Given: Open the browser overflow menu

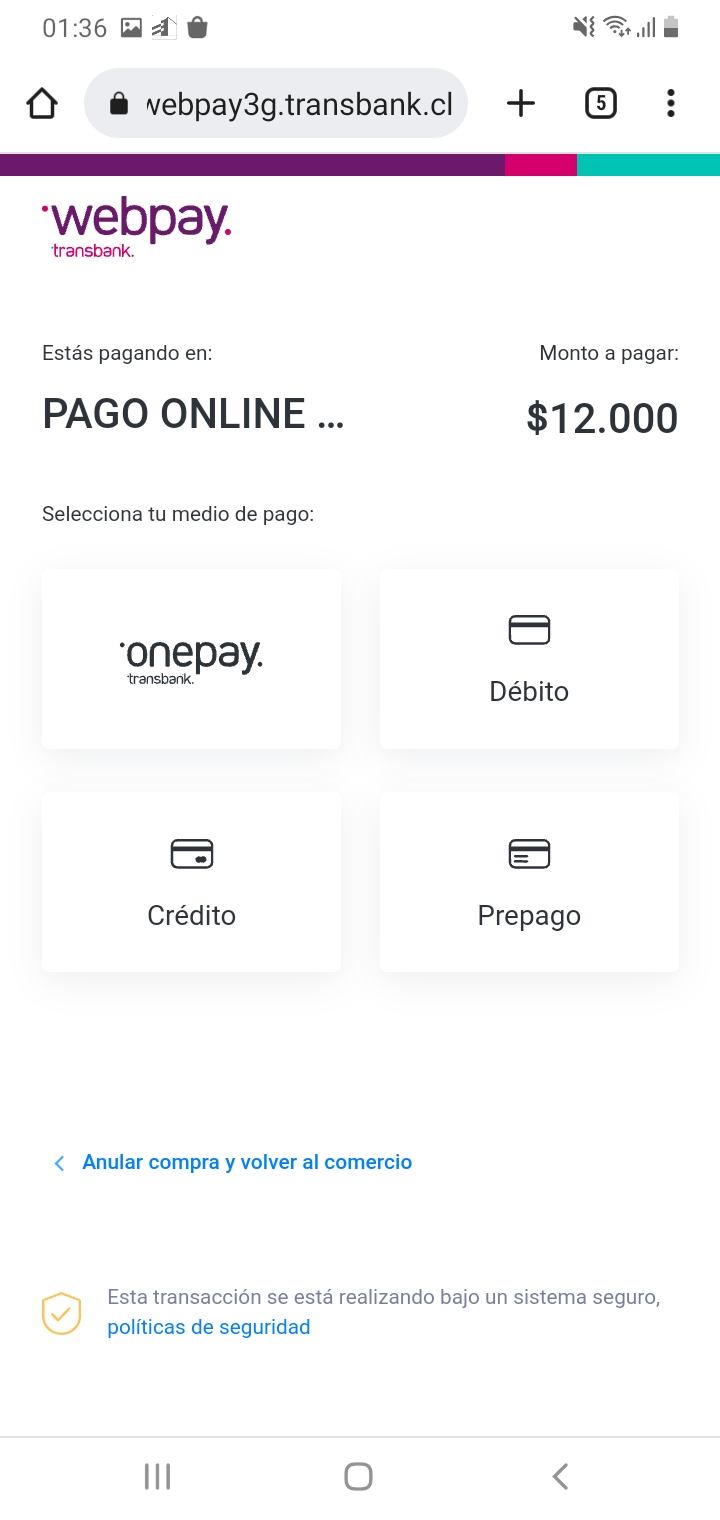Looking at the screenshot, I should tap(670, 103).
